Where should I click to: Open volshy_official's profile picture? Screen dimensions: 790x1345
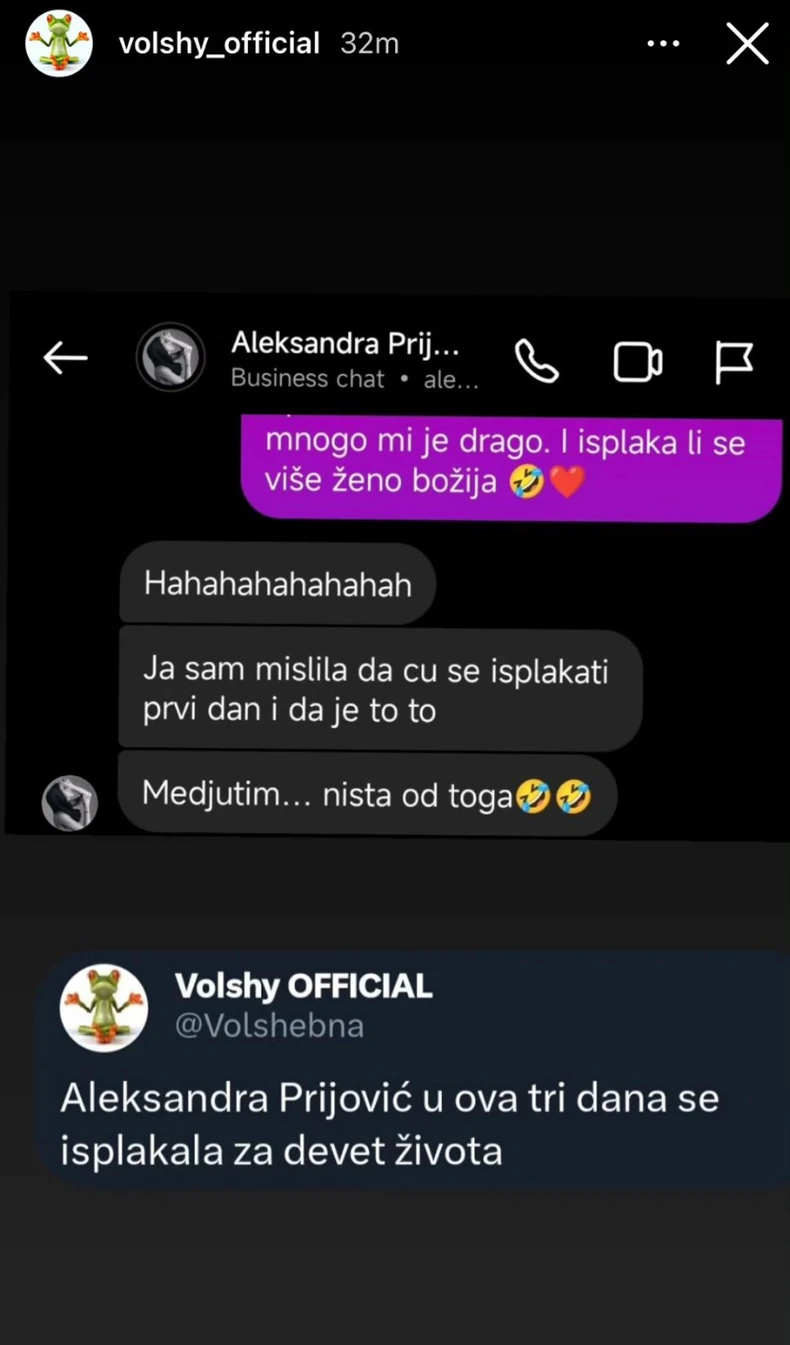pos(58,43)
